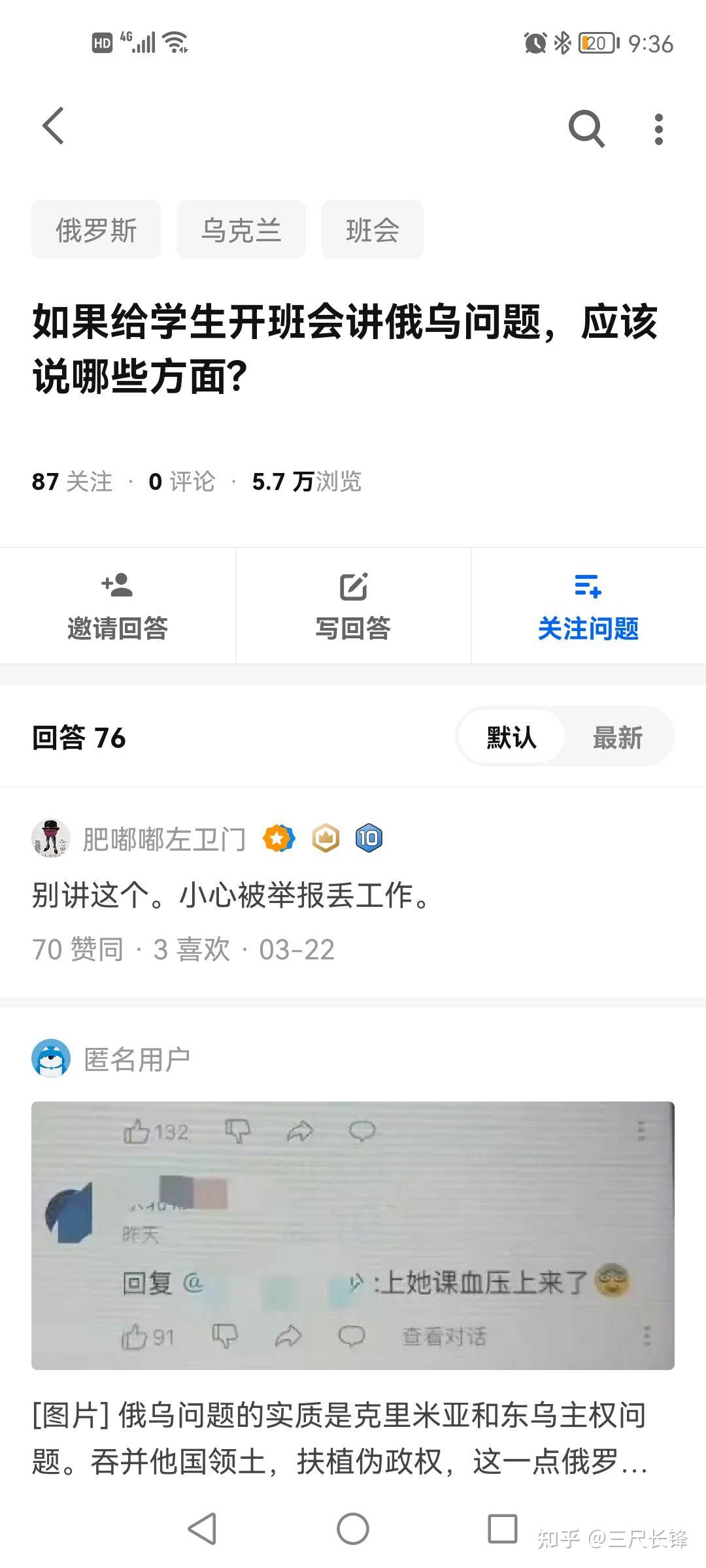Select the 俄罗斯 topic chip

[96, 230]
